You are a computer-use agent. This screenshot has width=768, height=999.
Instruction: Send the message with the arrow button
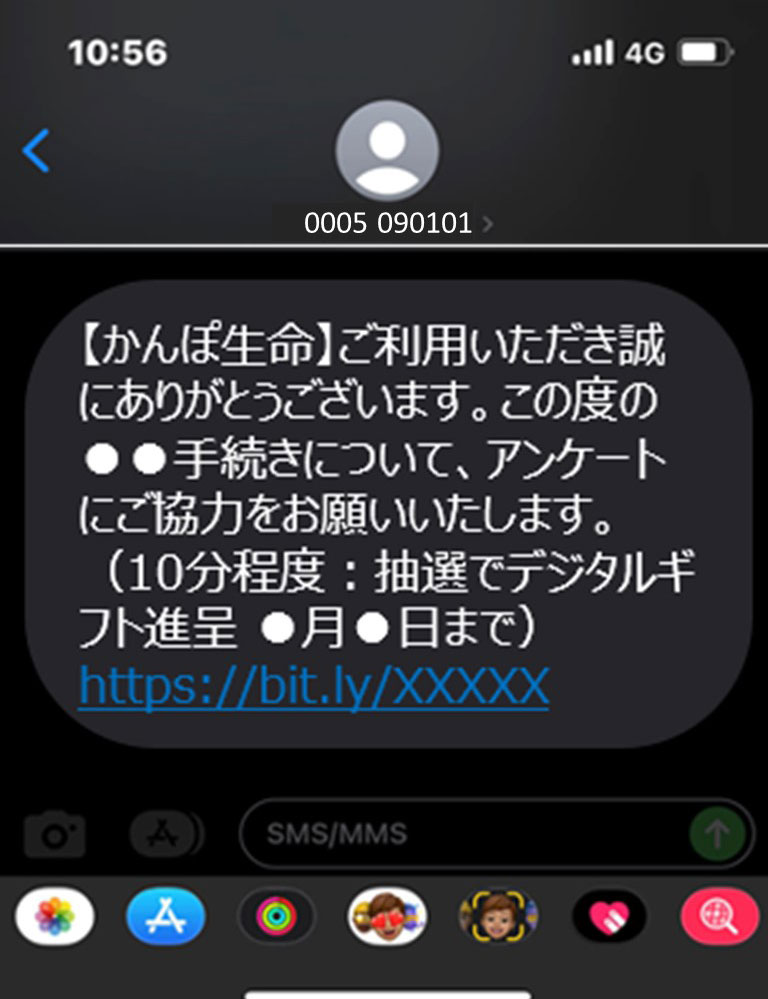718,832
